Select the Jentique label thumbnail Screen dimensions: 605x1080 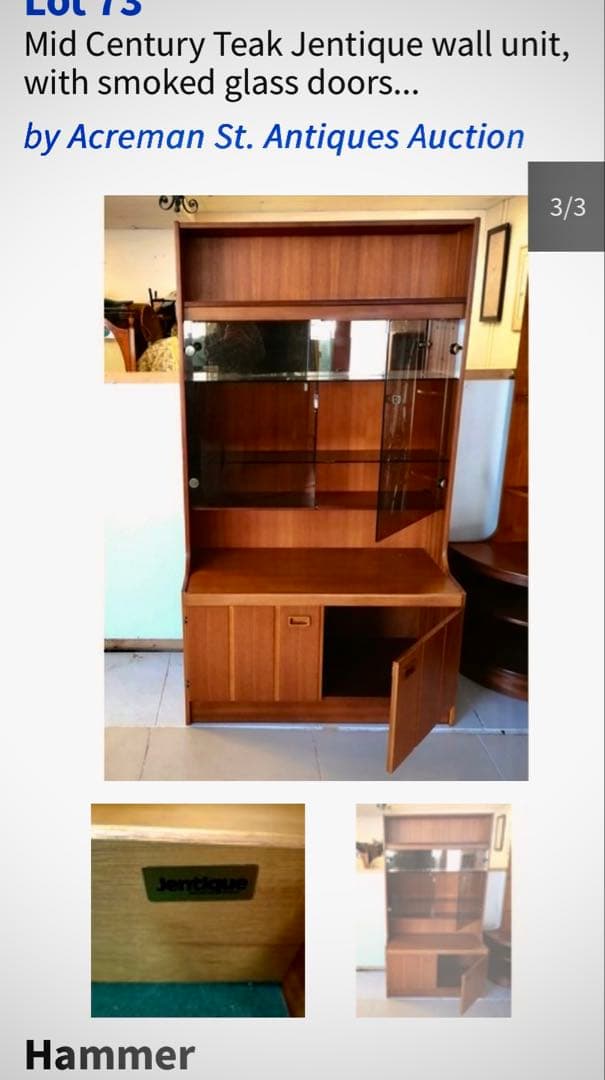198,910
